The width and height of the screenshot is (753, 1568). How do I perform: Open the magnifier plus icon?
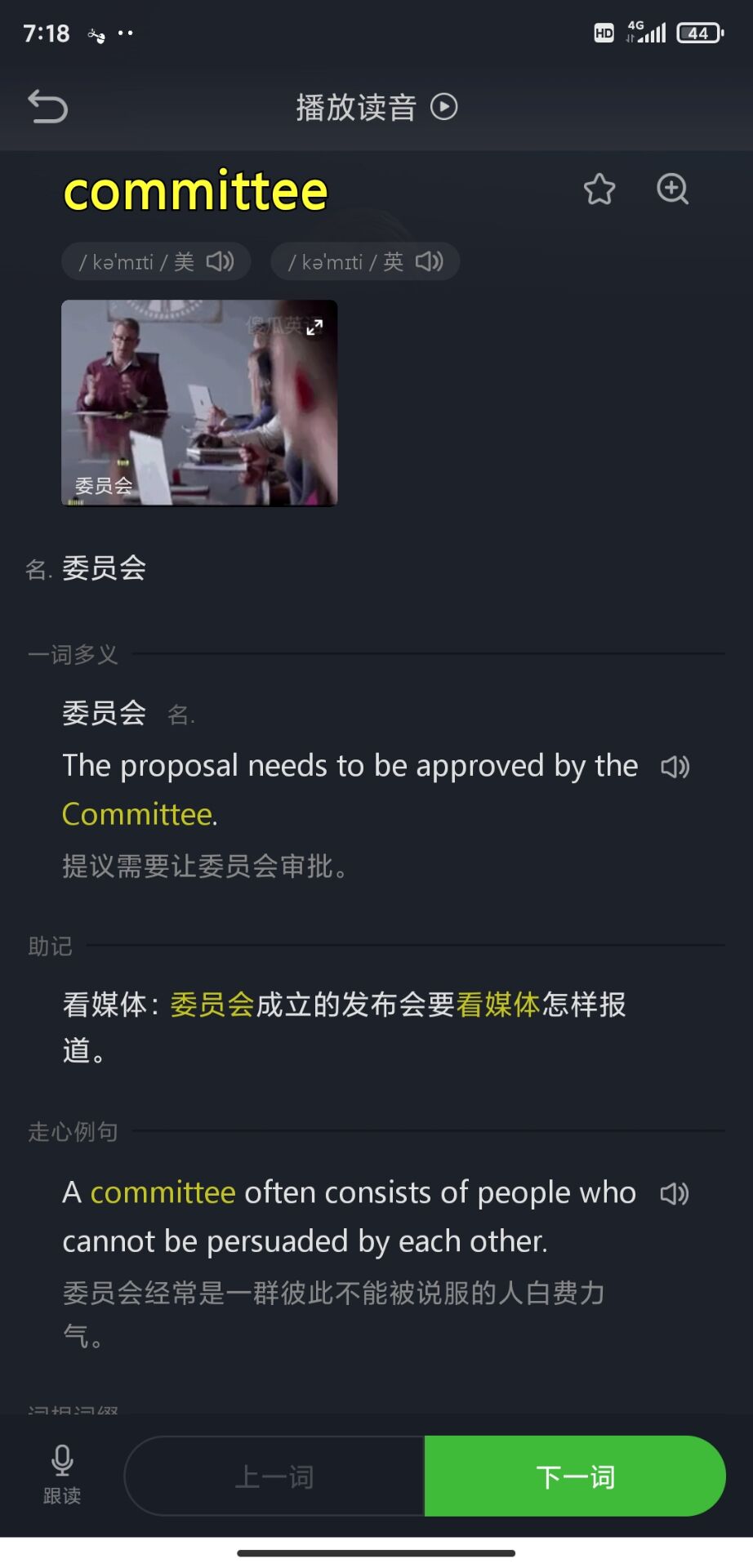(672, 189)
